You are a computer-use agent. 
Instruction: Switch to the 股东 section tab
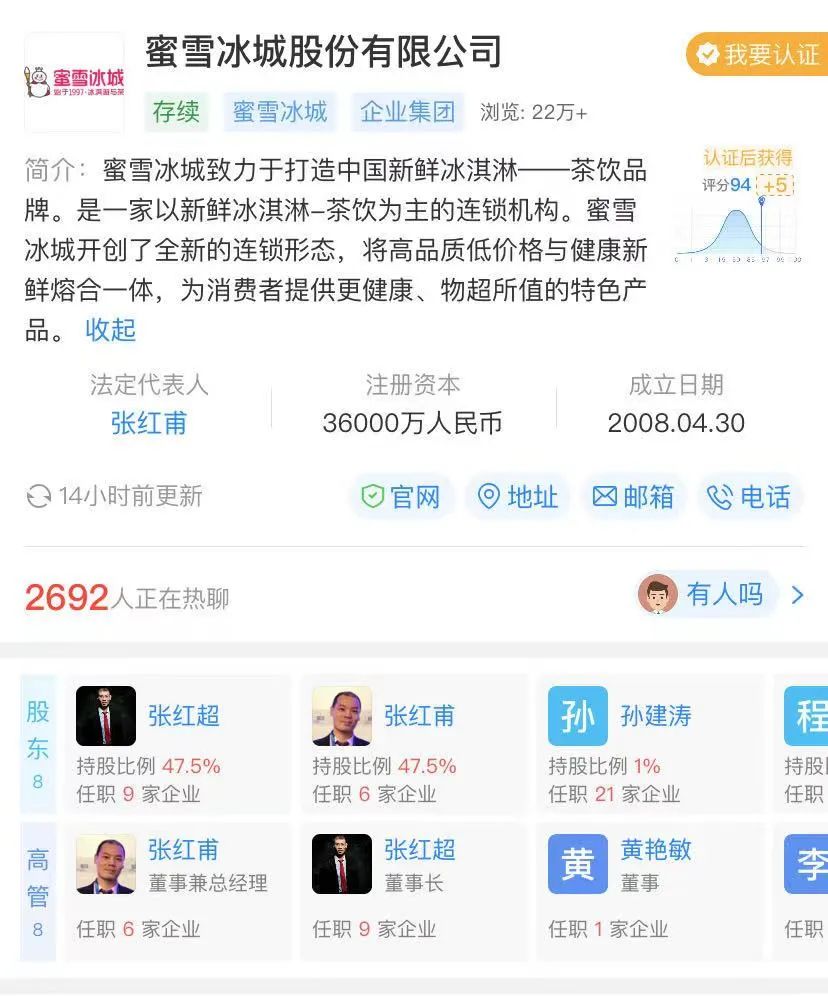tap(38, 744)
